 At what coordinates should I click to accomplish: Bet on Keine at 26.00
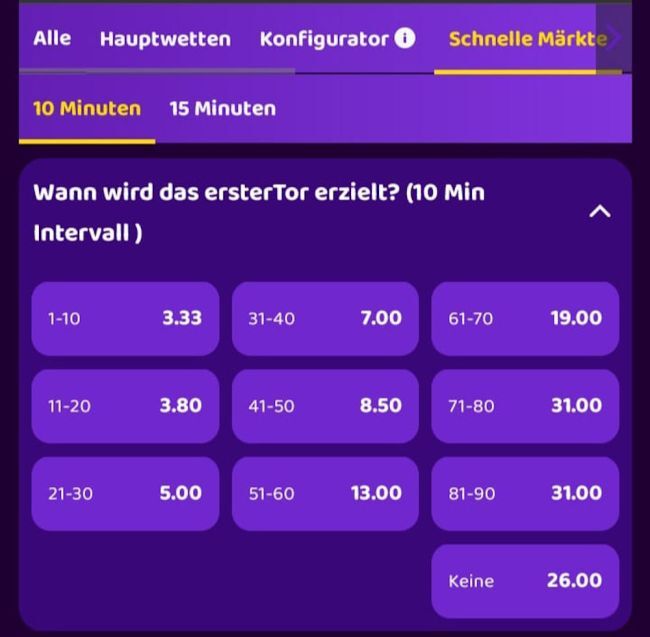click(525, 581)
